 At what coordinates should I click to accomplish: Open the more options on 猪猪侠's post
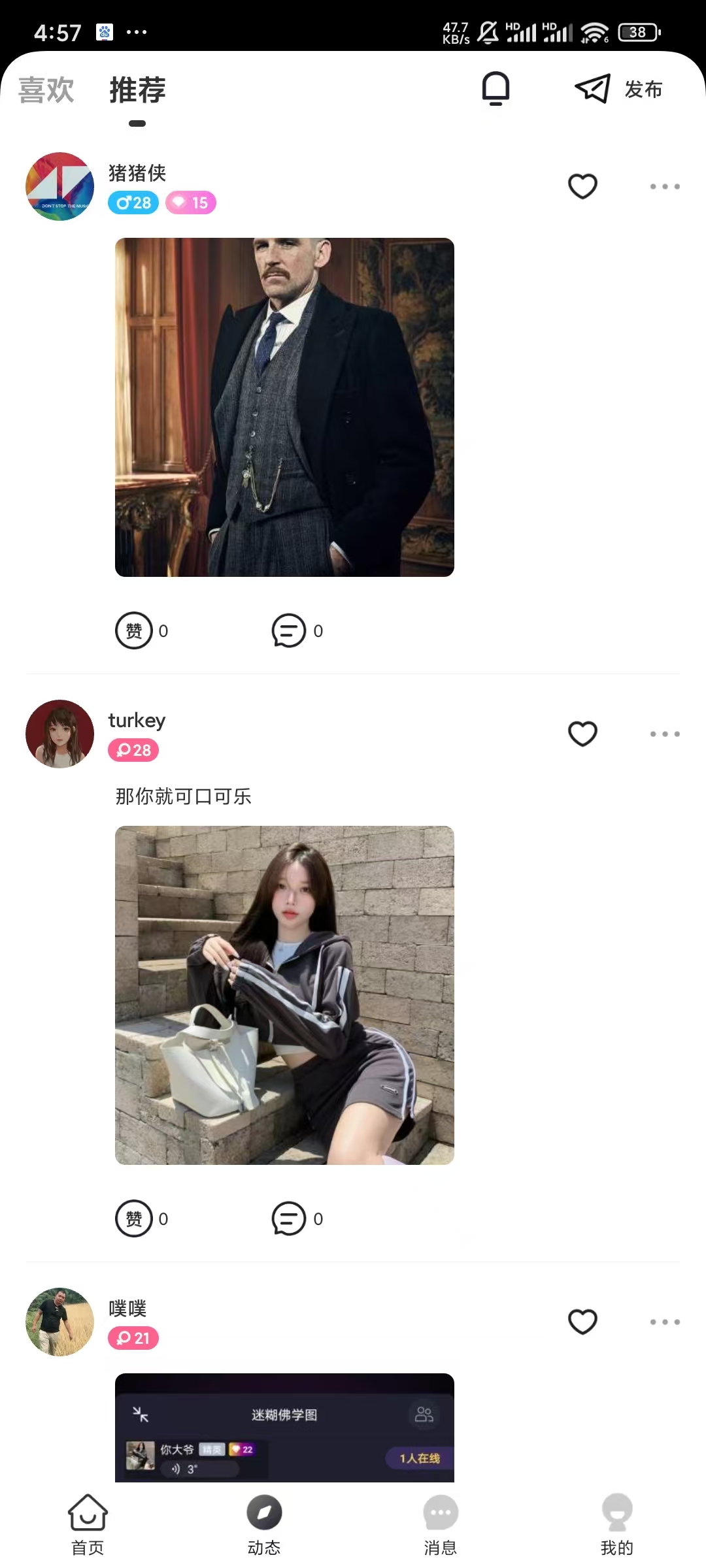coord(665,187)
